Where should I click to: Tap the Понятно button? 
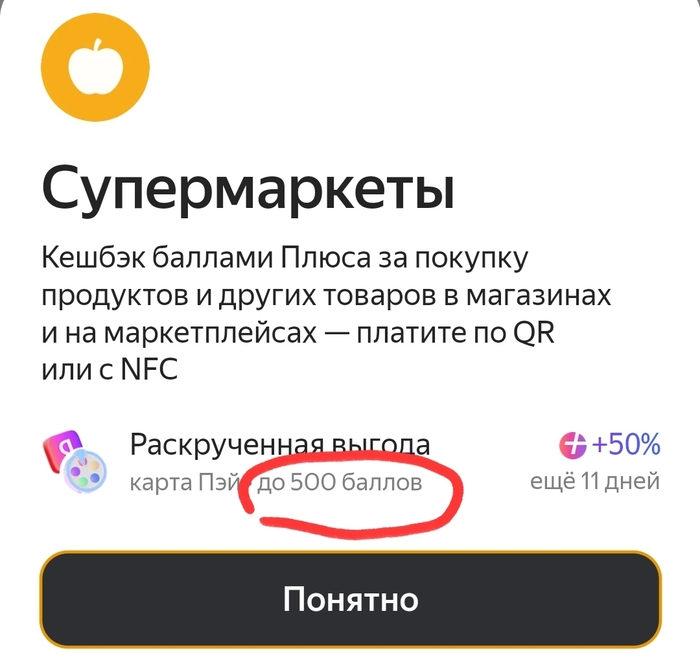point(350,600)
